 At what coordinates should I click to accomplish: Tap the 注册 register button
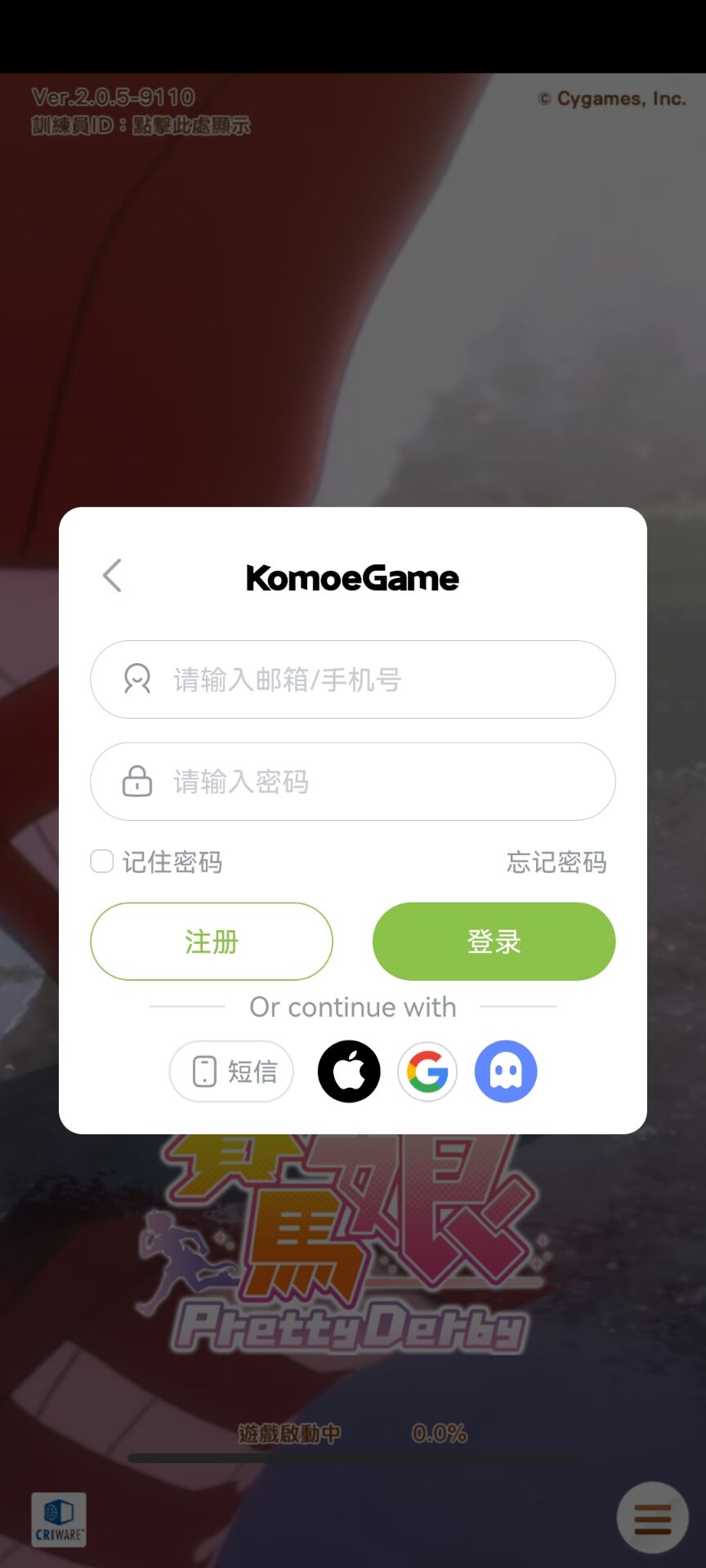click(212, 942)
